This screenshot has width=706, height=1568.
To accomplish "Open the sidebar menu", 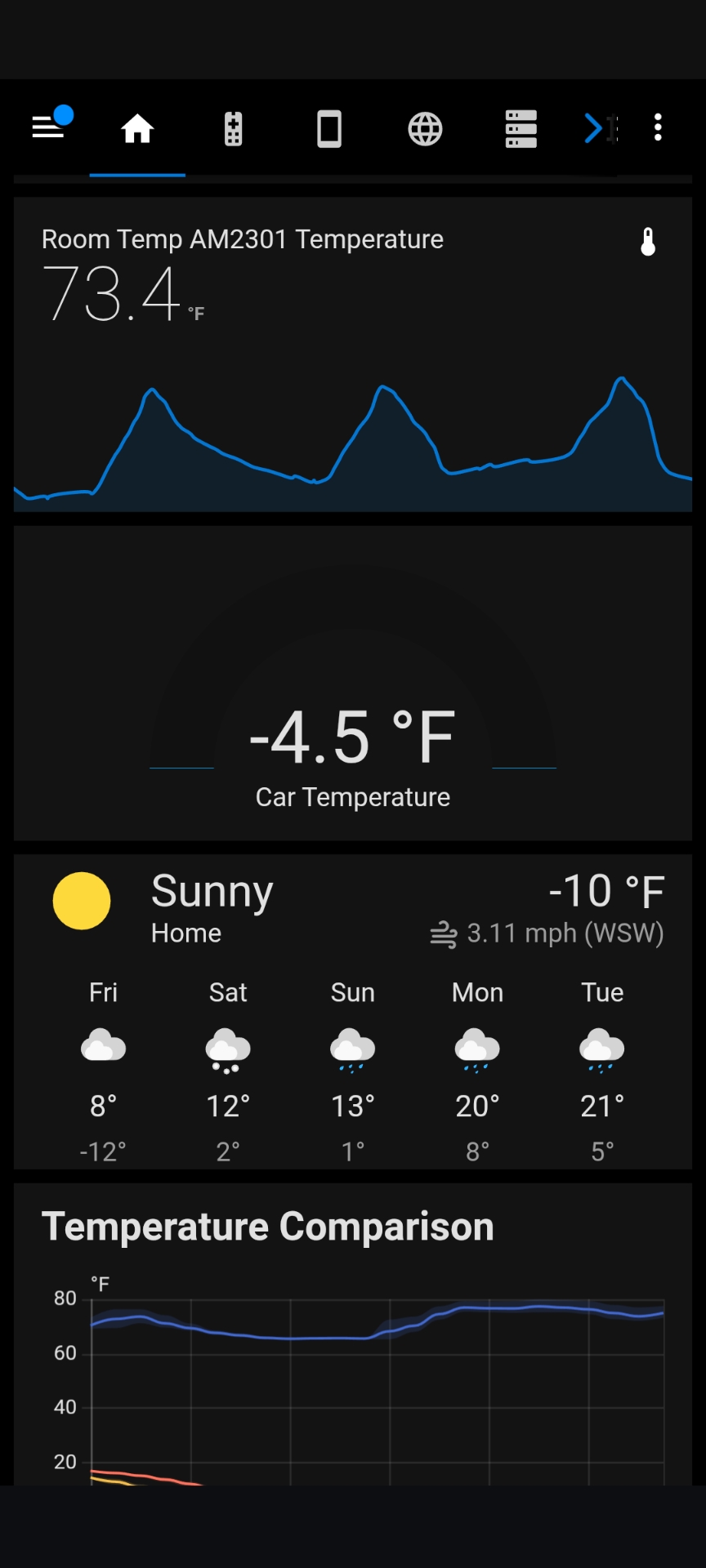I will pos(47,127).
